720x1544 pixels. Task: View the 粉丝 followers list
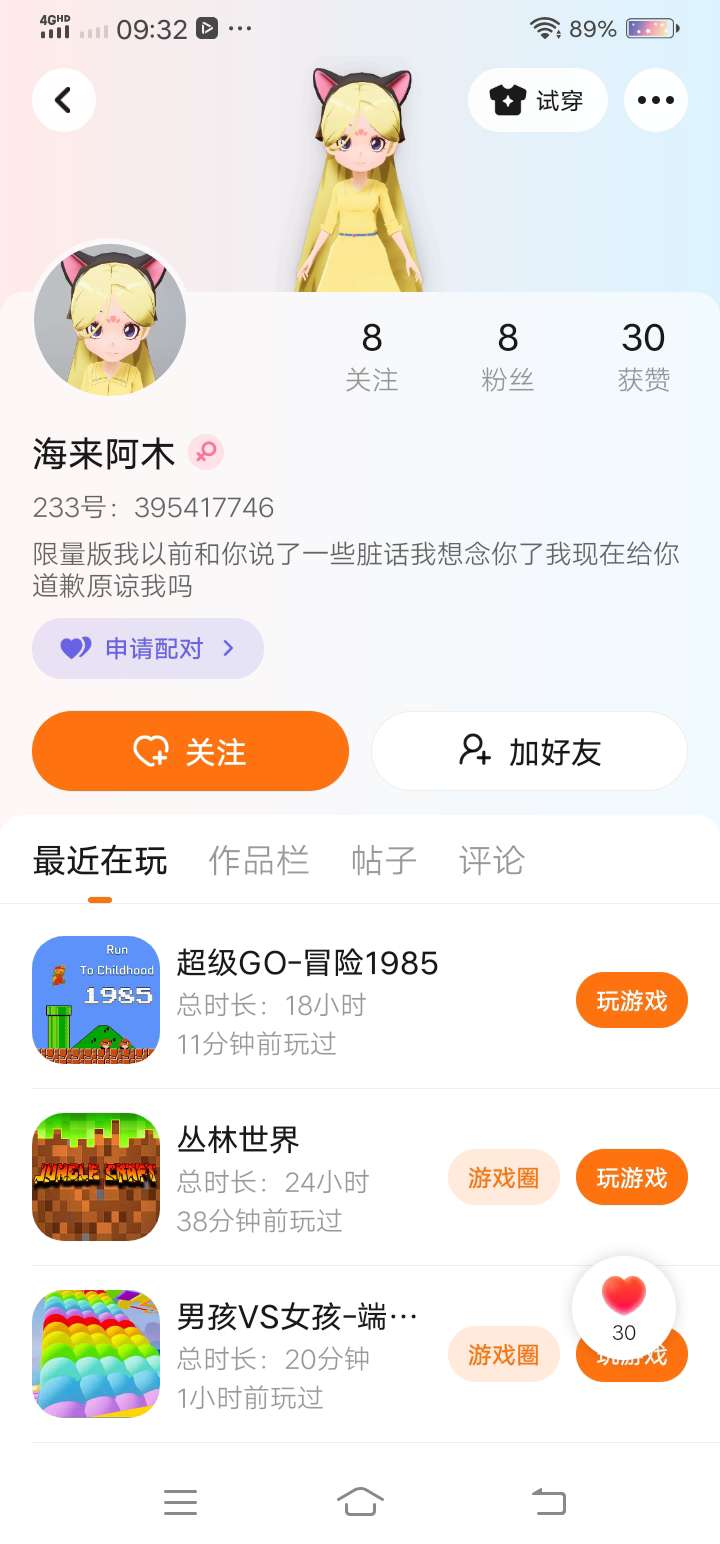pyautogui.click(x=508, y=356)
